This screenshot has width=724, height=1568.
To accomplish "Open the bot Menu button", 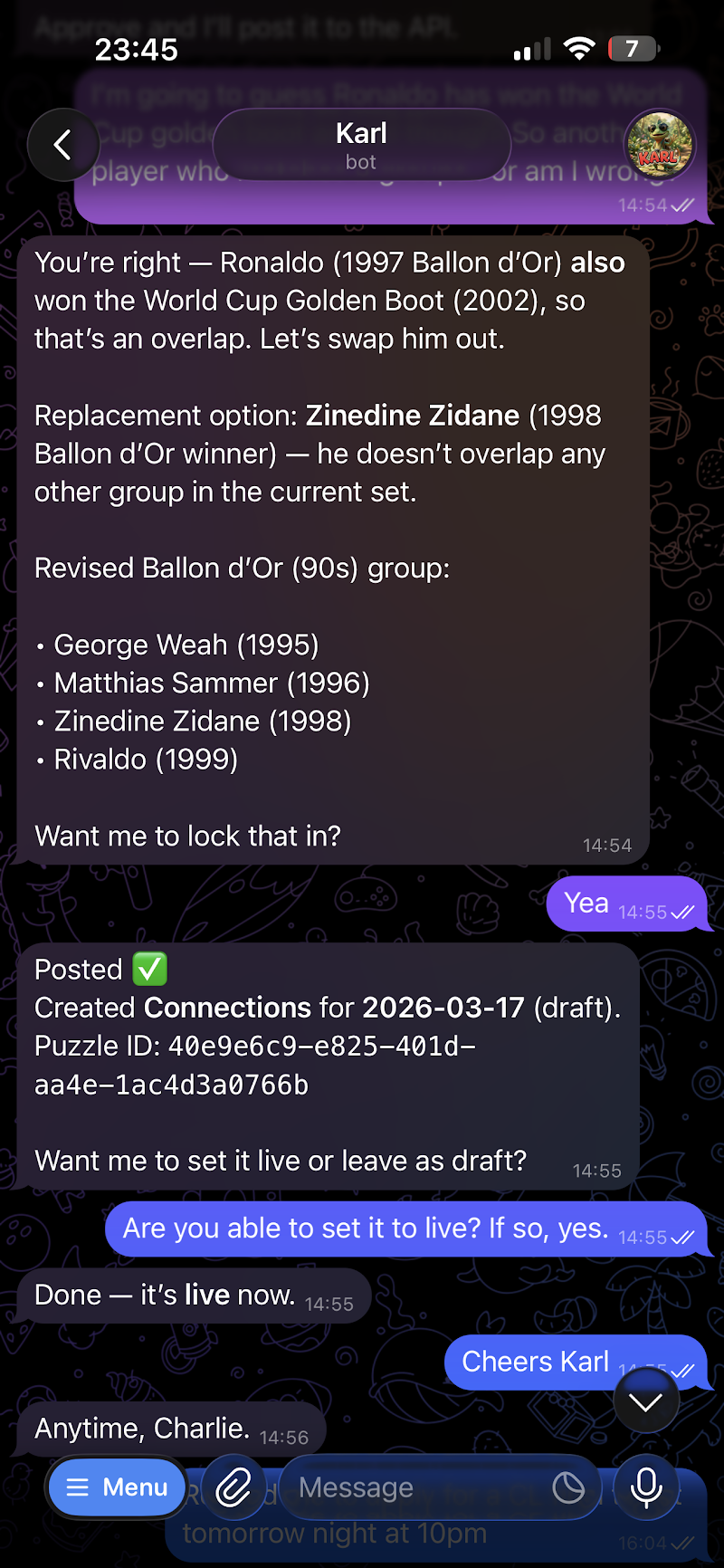I will click(x=117, y=1487).
